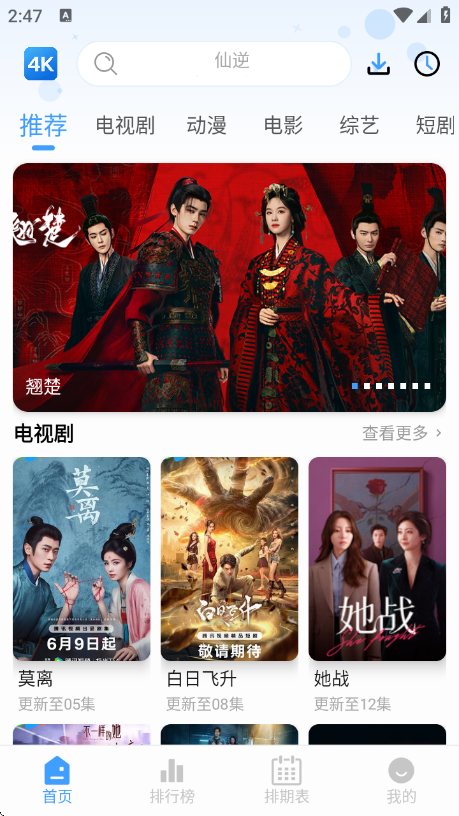459x816 pixels.
Task: Open the 莫离 drama card
Action: click(82, 585)
